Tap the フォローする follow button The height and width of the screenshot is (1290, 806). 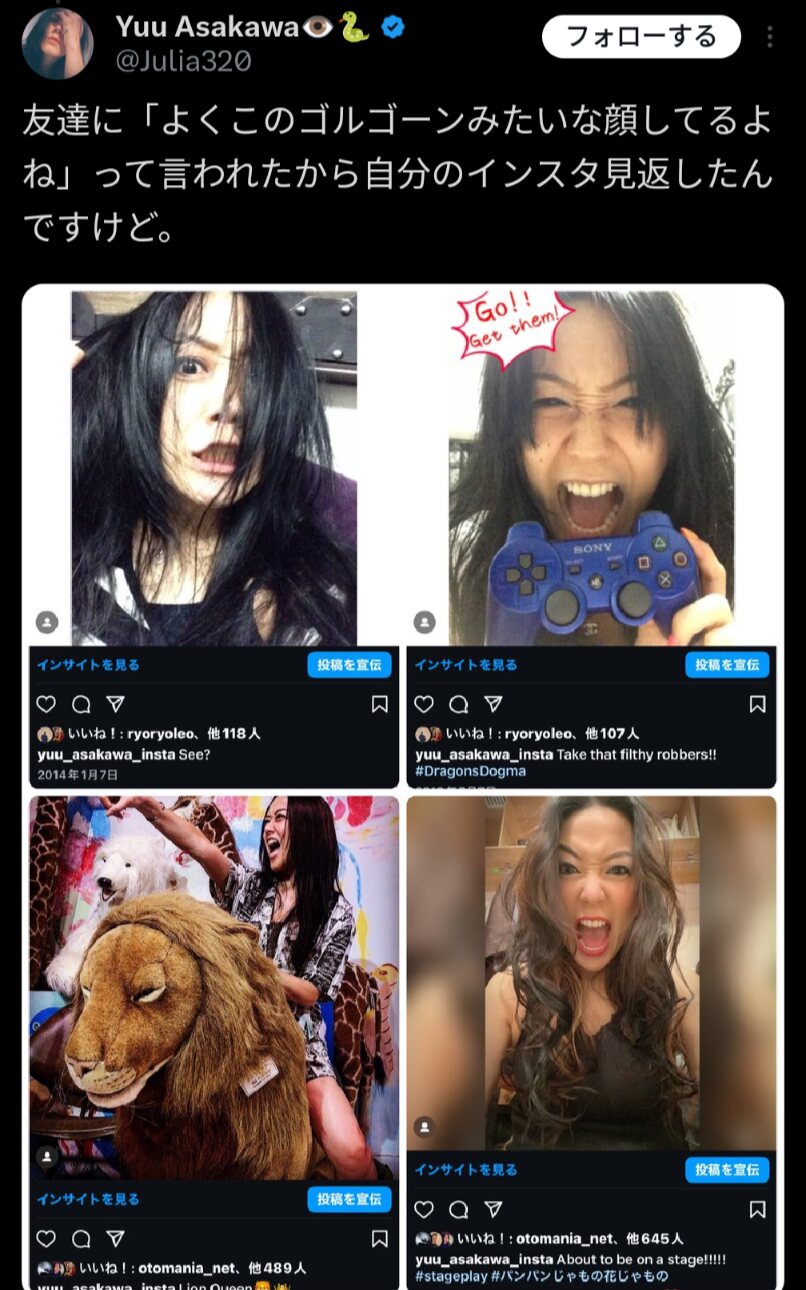coord(641,38)
